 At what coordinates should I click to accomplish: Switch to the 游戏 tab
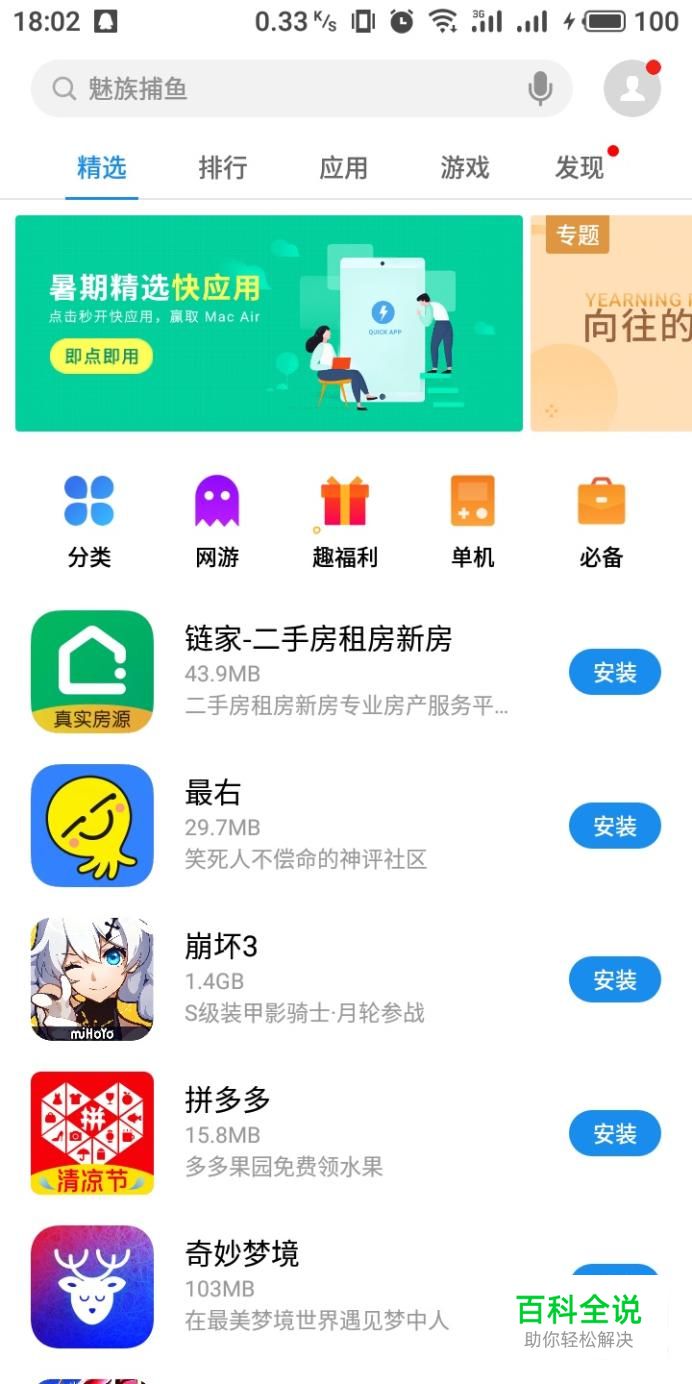[x=465, y=168]
